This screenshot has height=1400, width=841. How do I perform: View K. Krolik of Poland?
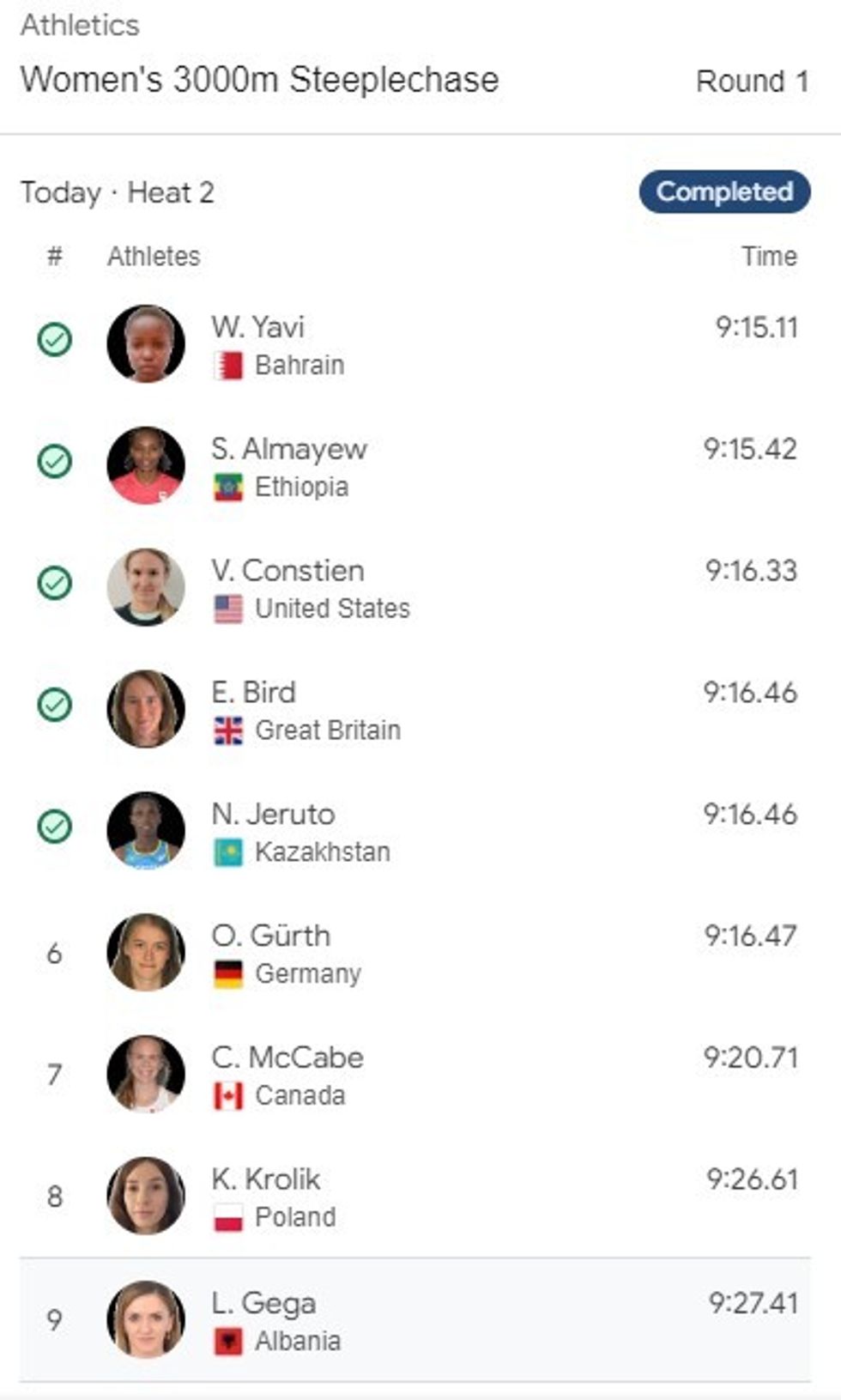pyautogui.click(x=265, y=1180)
